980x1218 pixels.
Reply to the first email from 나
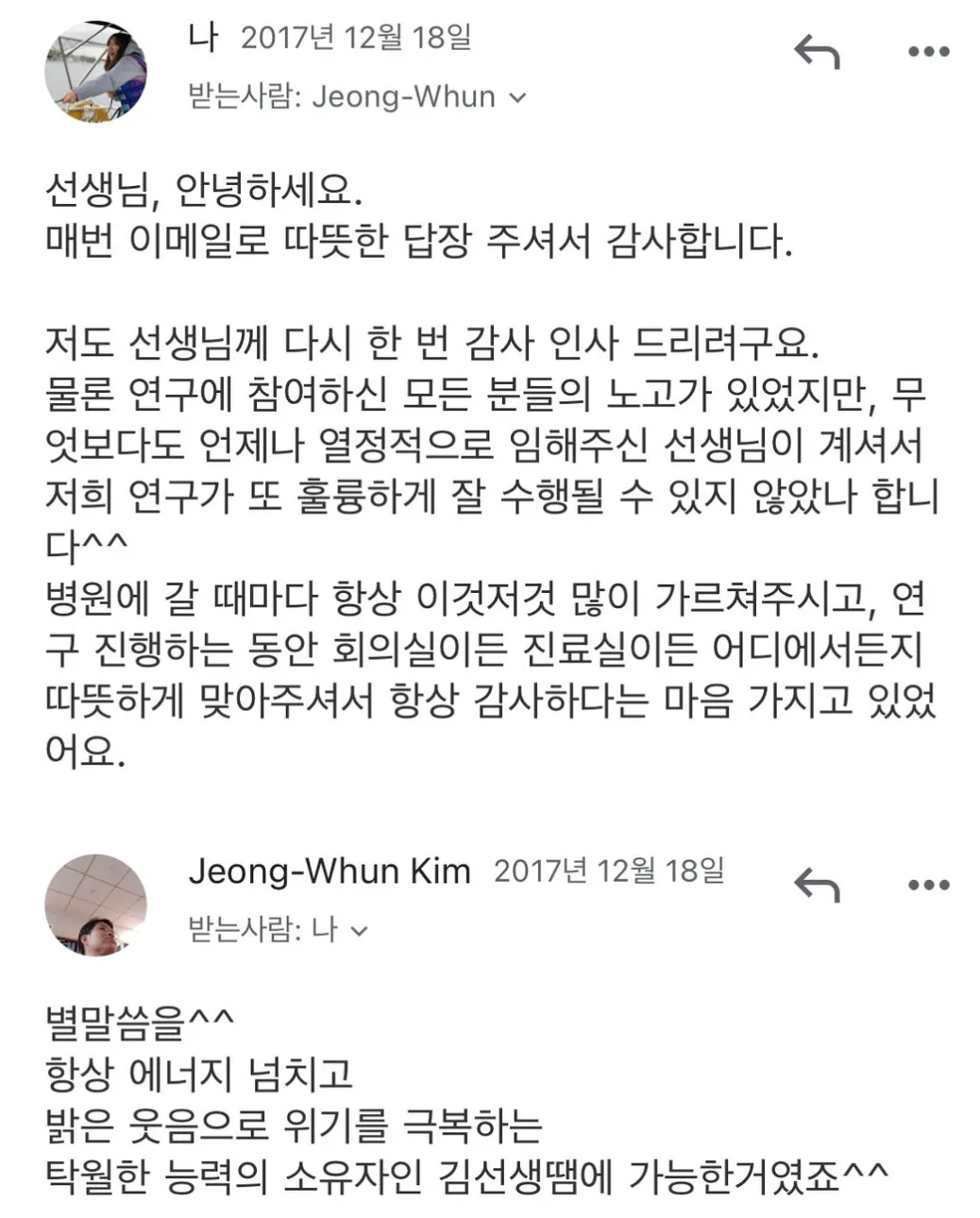pyautogui.click(x=817, y=52)
